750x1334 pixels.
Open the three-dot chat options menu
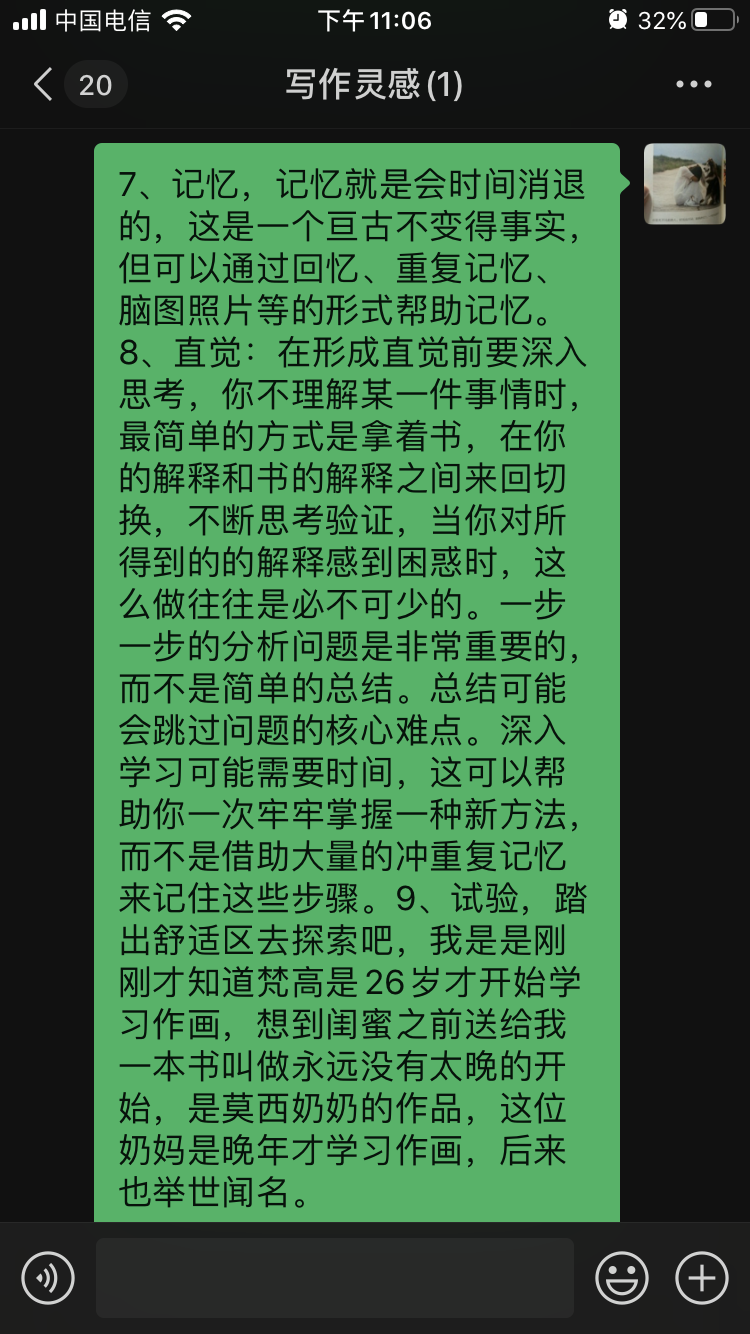pos(694,85)
